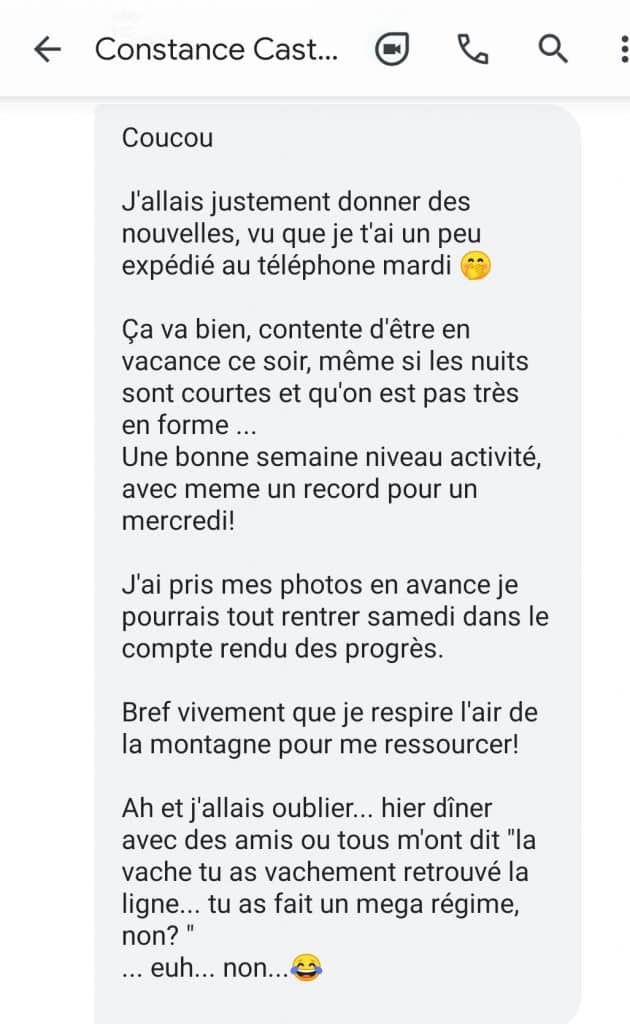
Task: Go back to the conversations list
Action: (x=47, y=49)
